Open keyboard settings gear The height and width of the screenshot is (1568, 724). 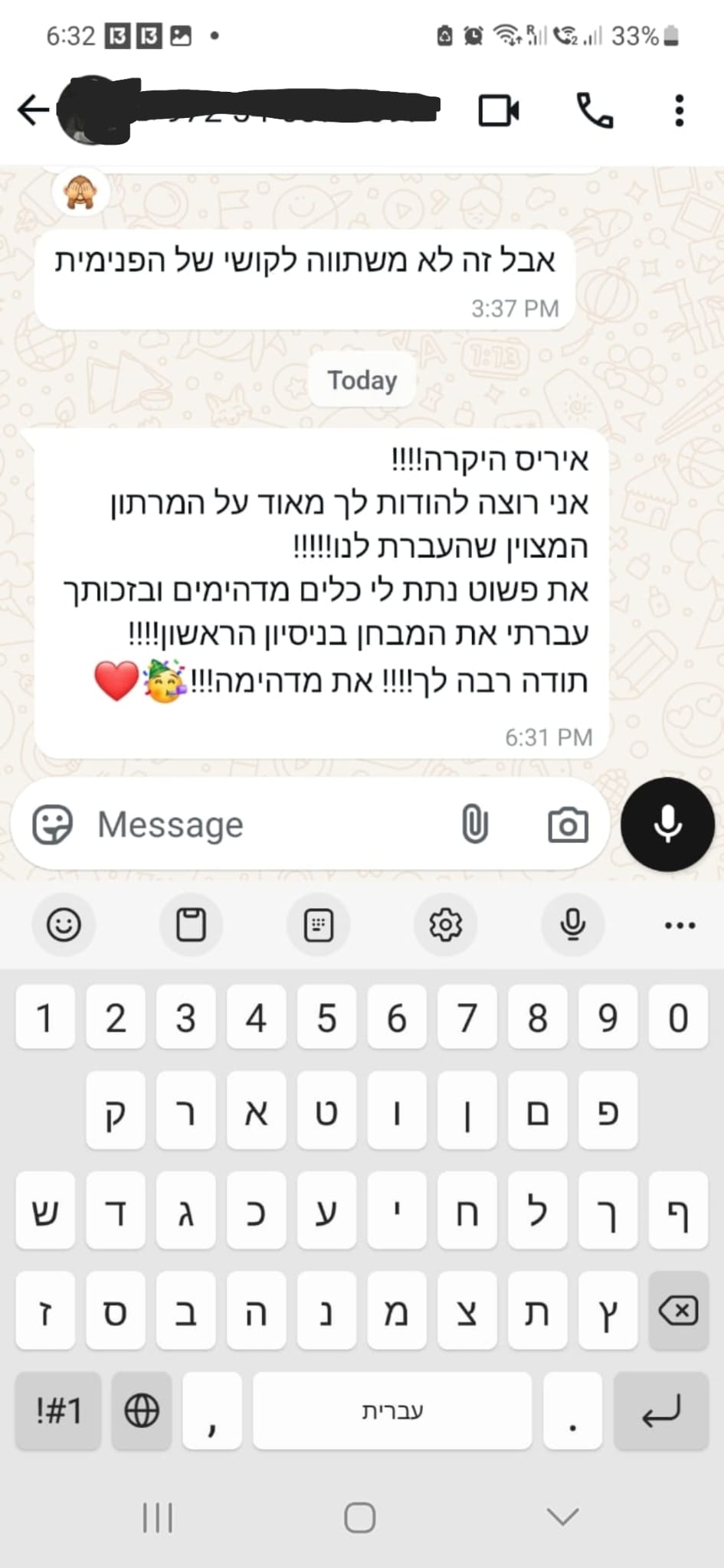point(445,925)
